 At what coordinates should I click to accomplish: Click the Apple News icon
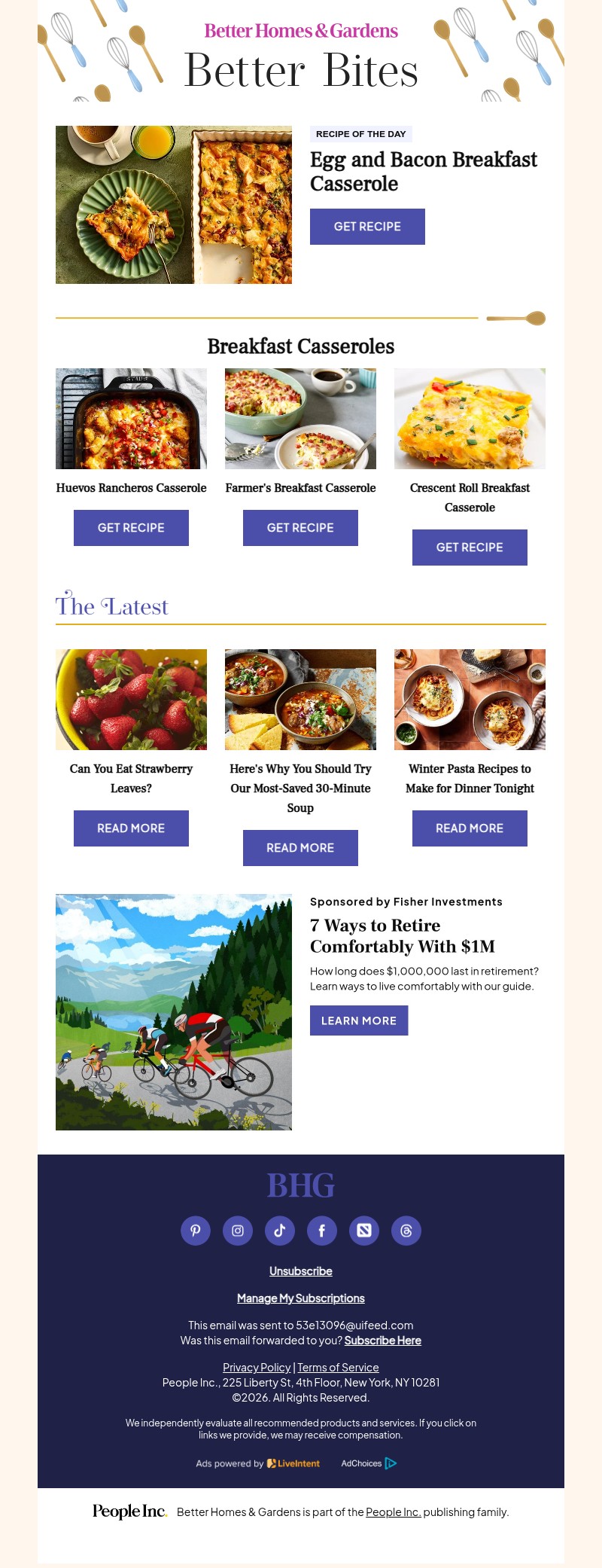click(x=364, y=1231)
